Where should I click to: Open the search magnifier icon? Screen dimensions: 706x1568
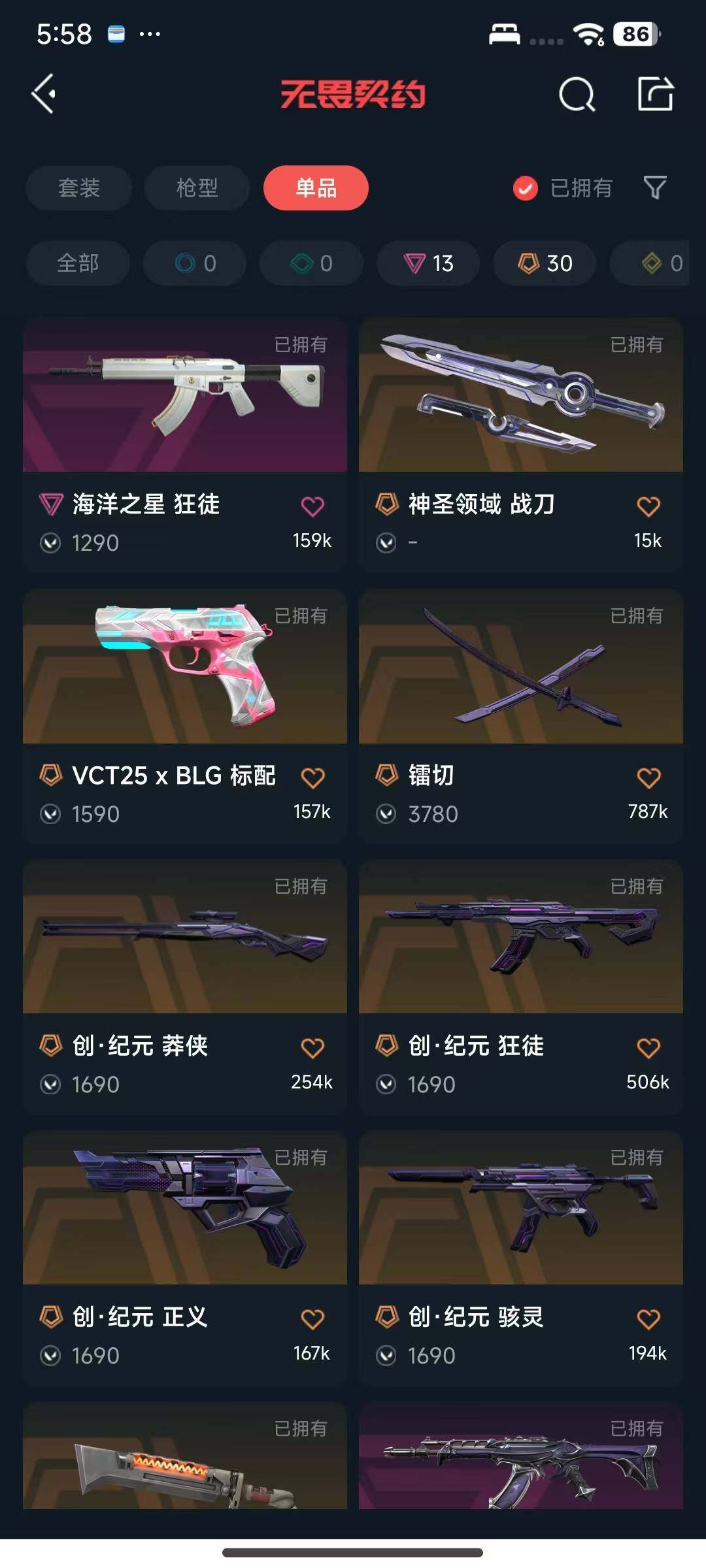pyautogui.click(x=577, y=95)
